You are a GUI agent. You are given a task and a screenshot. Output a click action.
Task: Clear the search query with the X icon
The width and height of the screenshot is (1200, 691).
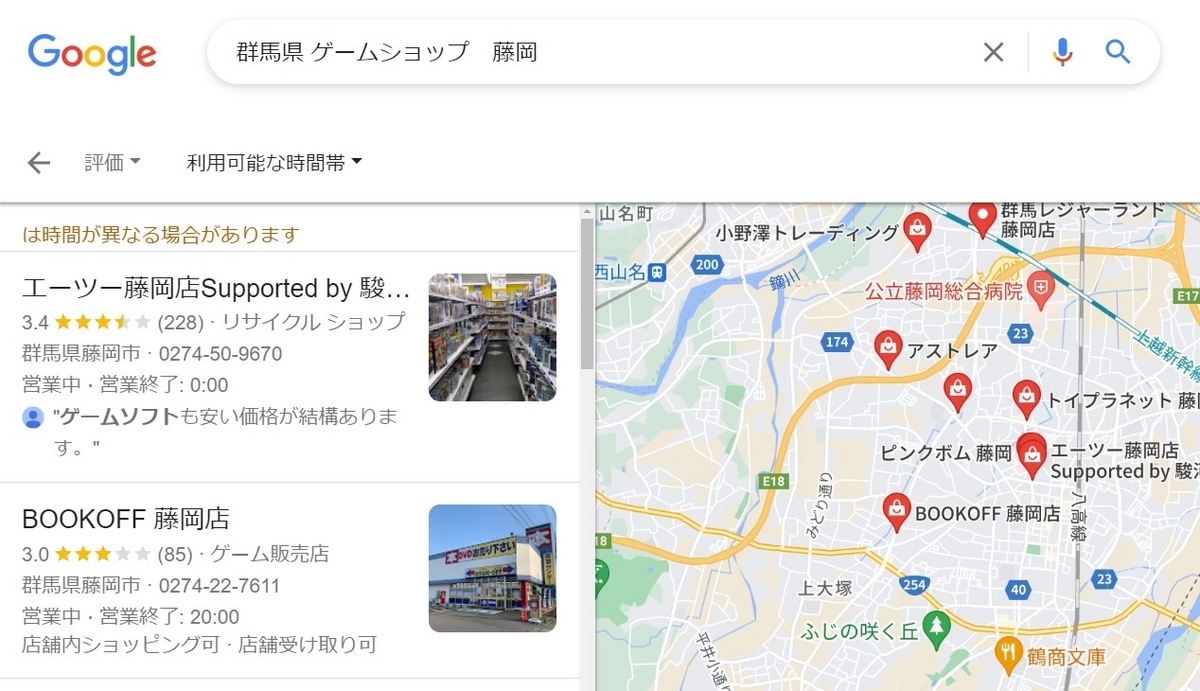point(993,52)
